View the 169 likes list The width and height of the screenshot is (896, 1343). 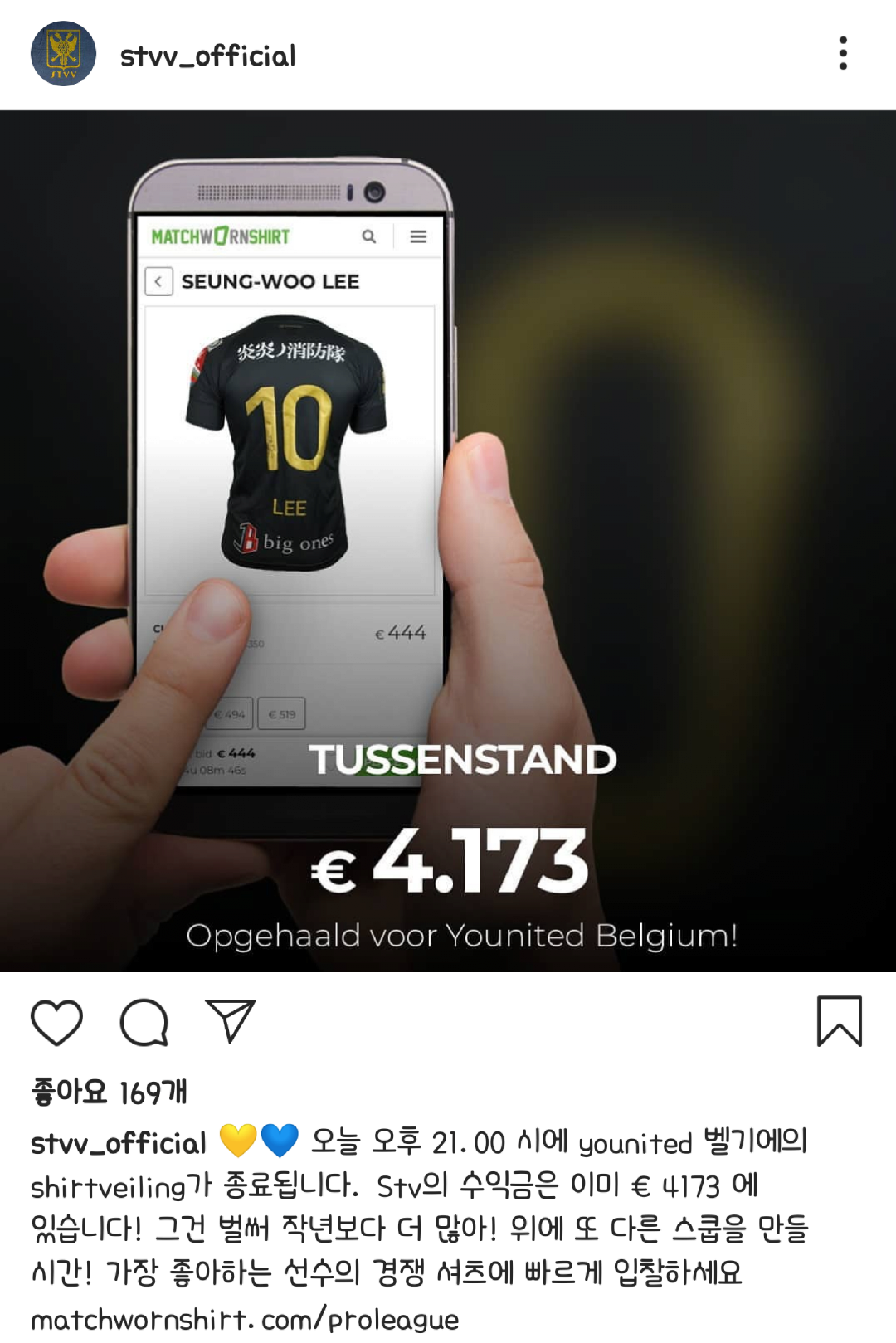tap(109, 1092)
